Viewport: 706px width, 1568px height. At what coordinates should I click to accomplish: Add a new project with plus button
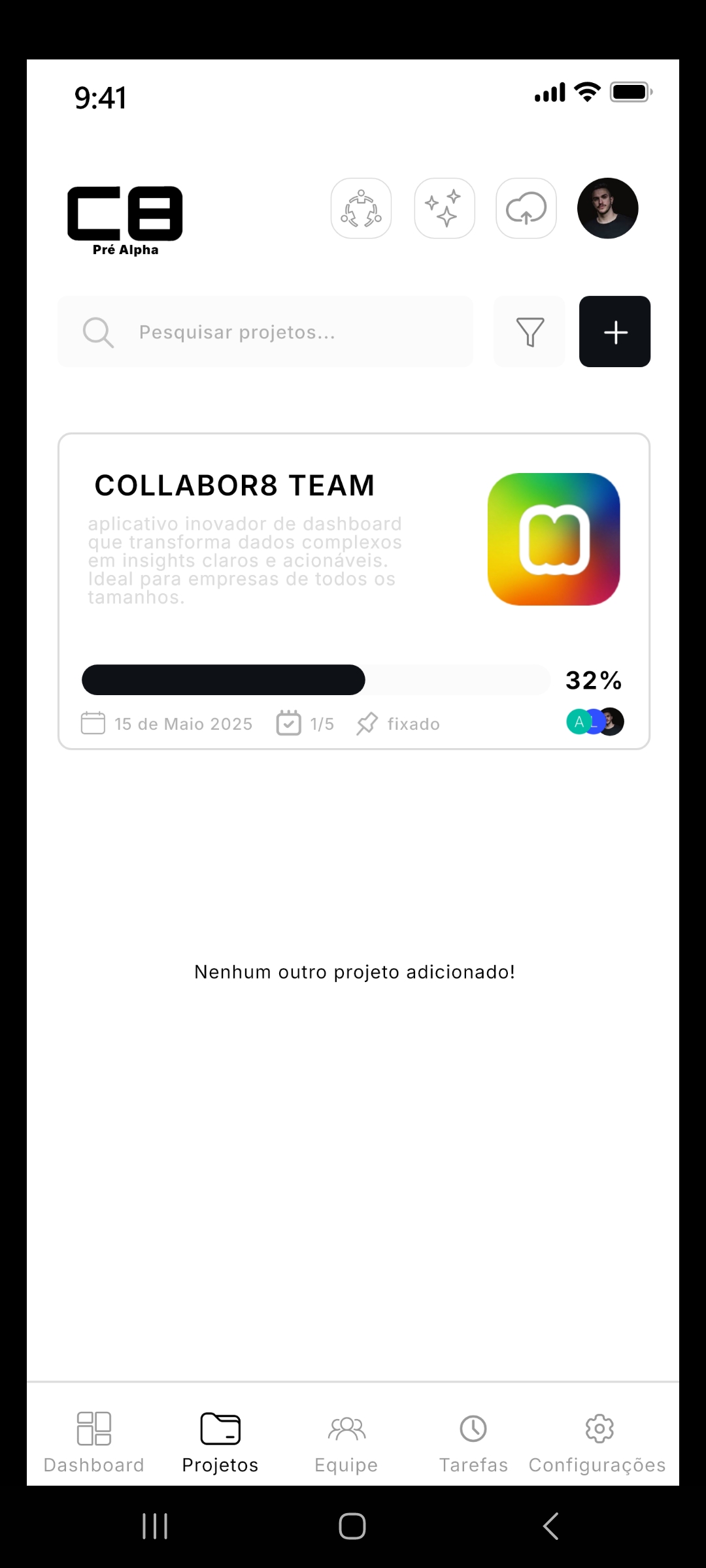coord(615,332)
